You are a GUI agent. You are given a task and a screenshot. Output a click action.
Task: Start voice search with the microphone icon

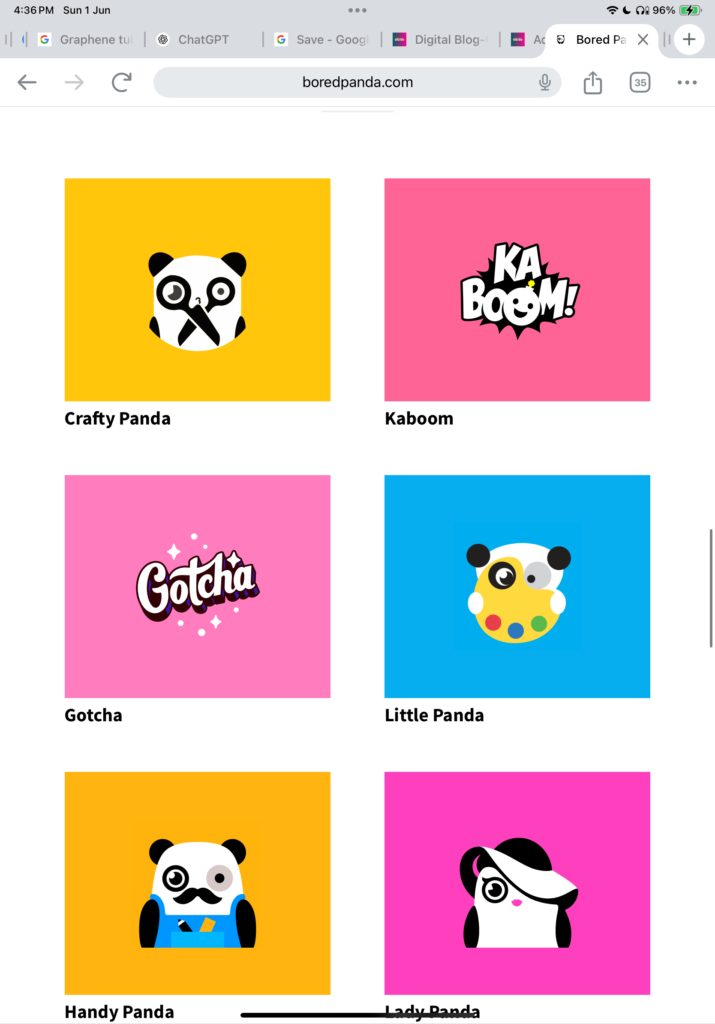coord(545,82)
